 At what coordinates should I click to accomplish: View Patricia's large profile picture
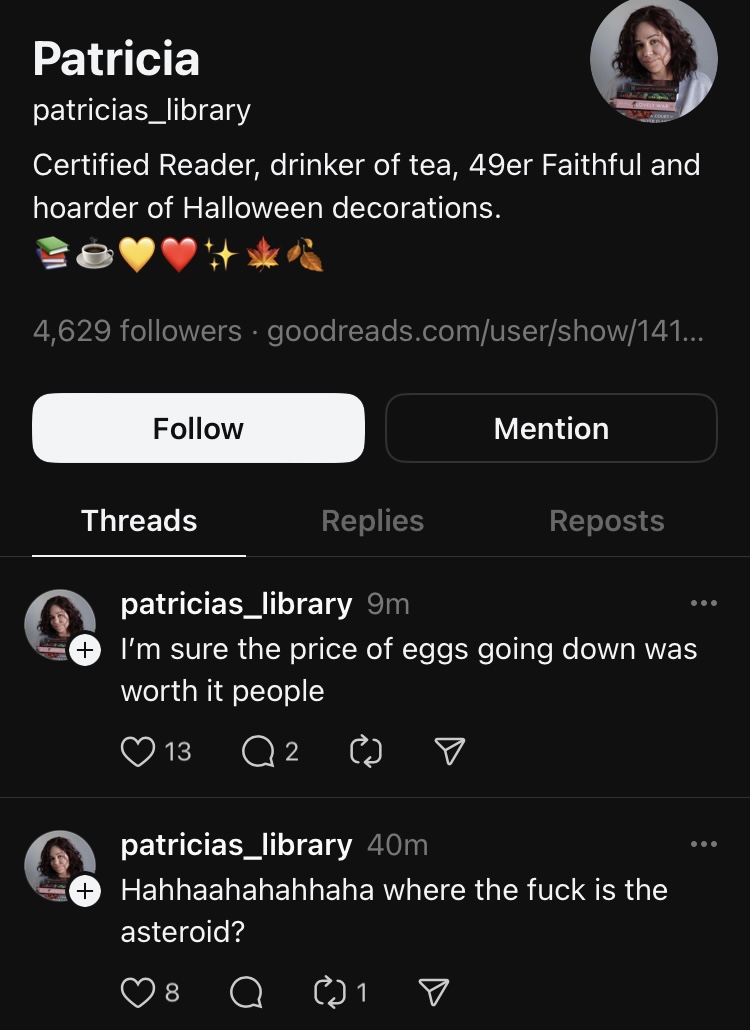653,60
